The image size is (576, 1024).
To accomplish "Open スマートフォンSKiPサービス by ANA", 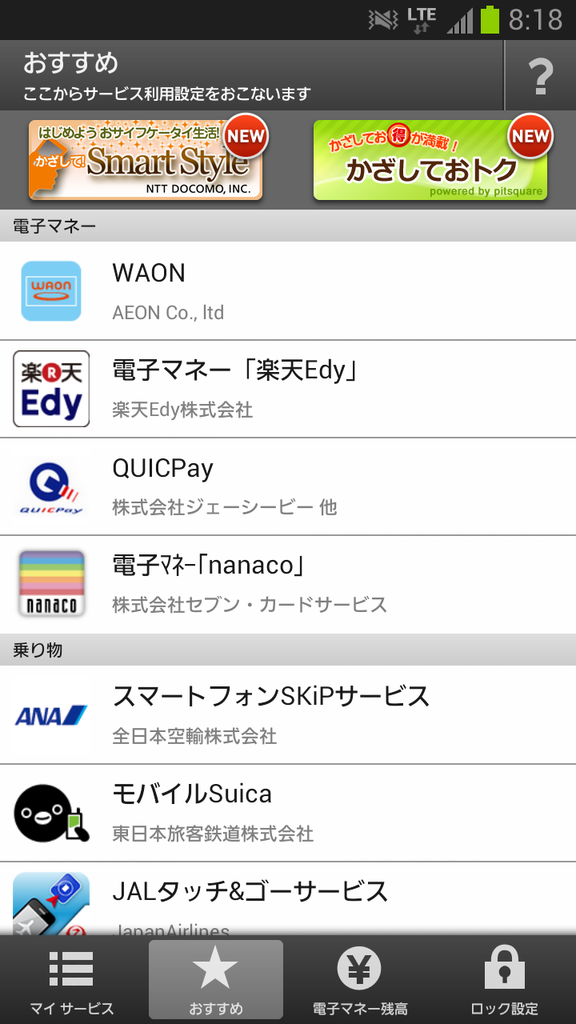I will point(288,715).
